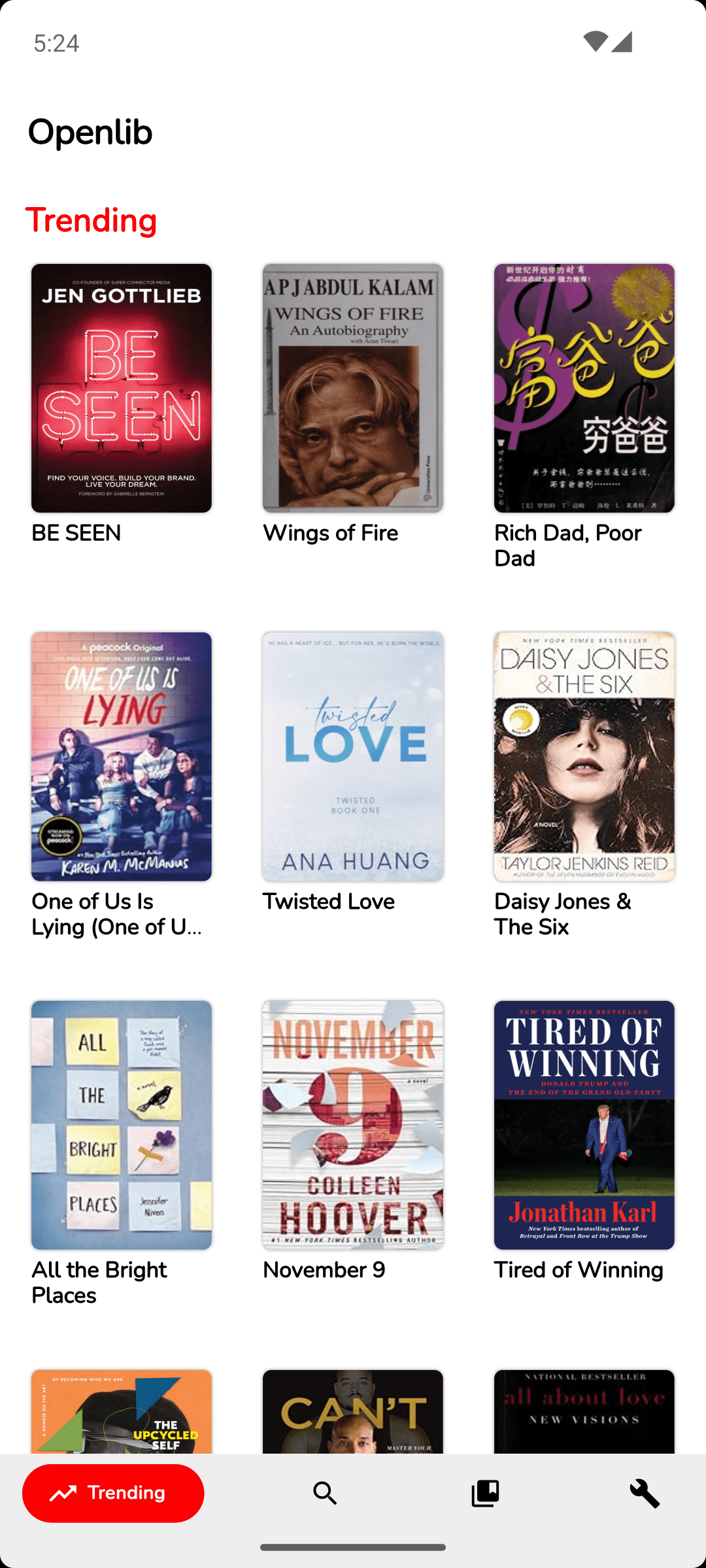The image size is (706, 1568).
Task: Select the Rich Dad, Poor Dad book
Action: pyautogui.click(x=584, y=388)
